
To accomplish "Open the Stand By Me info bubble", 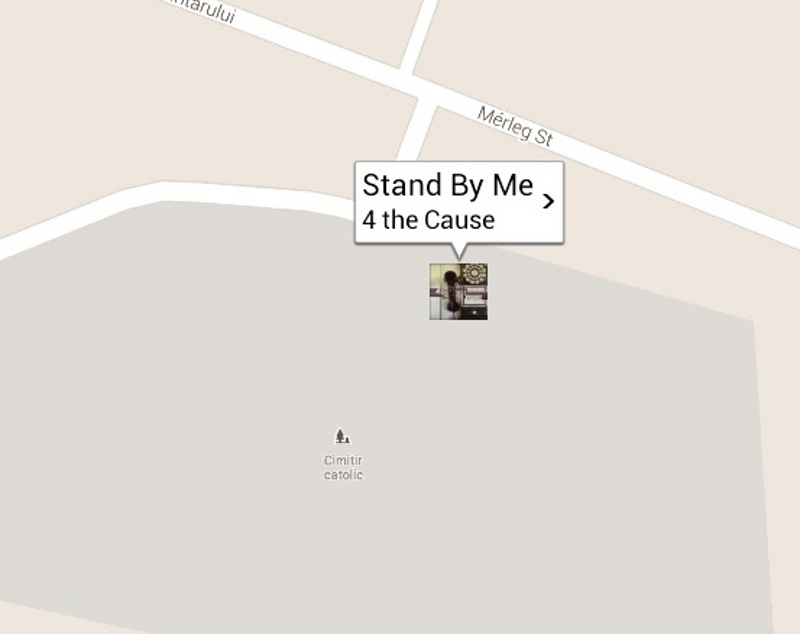I will click(x=459, y=202).
